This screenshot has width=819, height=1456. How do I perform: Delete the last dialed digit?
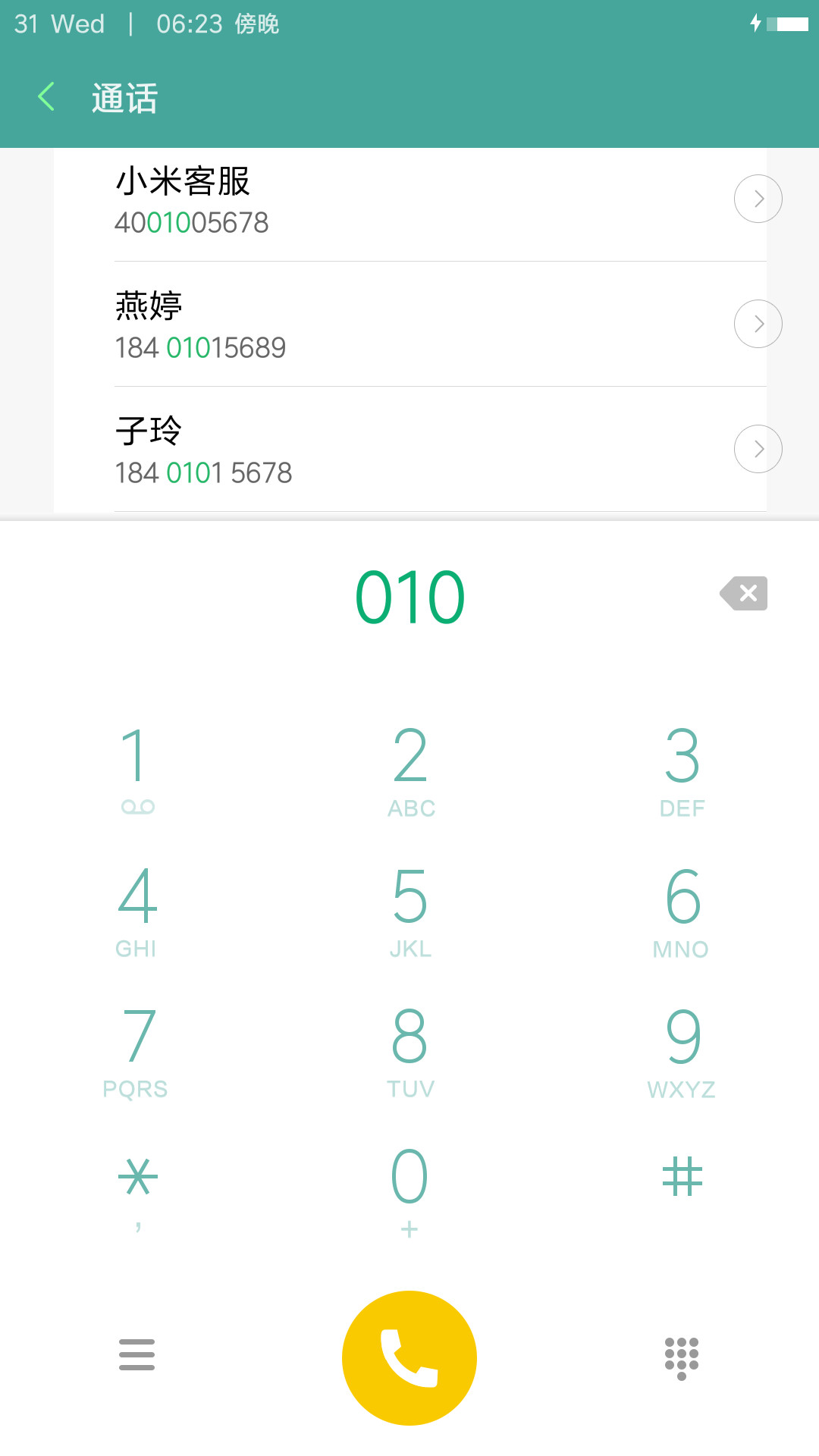[744, 593]
